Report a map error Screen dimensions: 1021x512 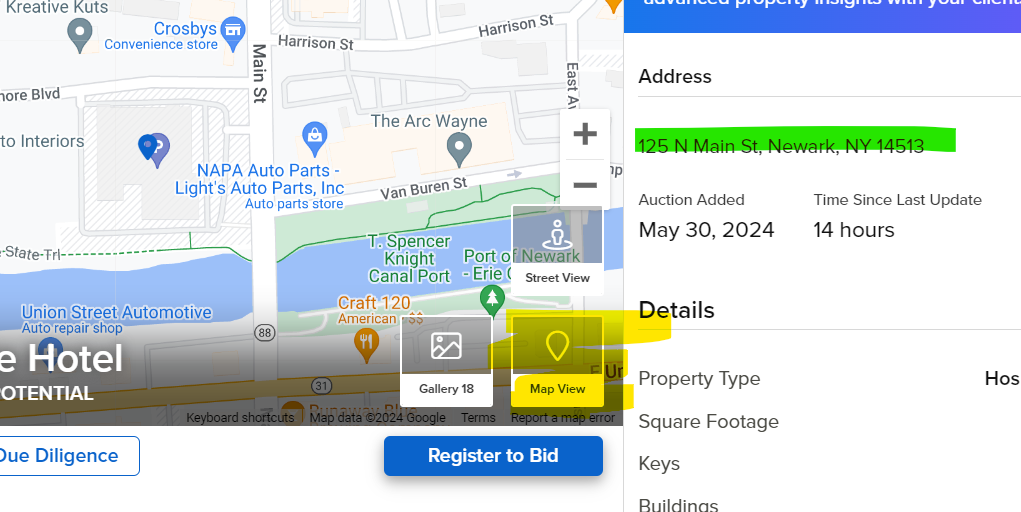(x=563, y=418)
